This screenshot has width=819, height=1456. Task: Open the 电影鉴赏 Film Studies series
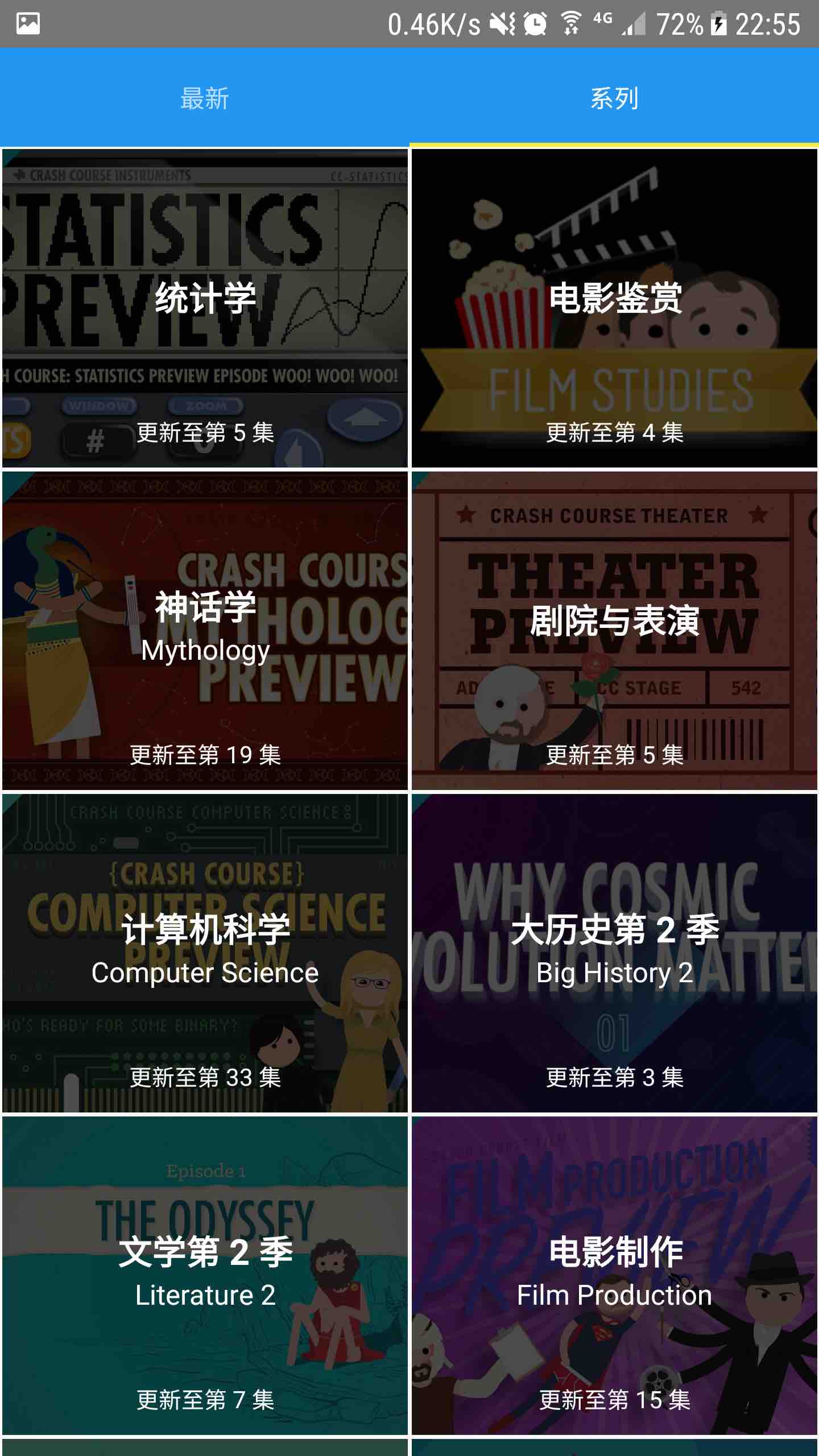[614, 308]
